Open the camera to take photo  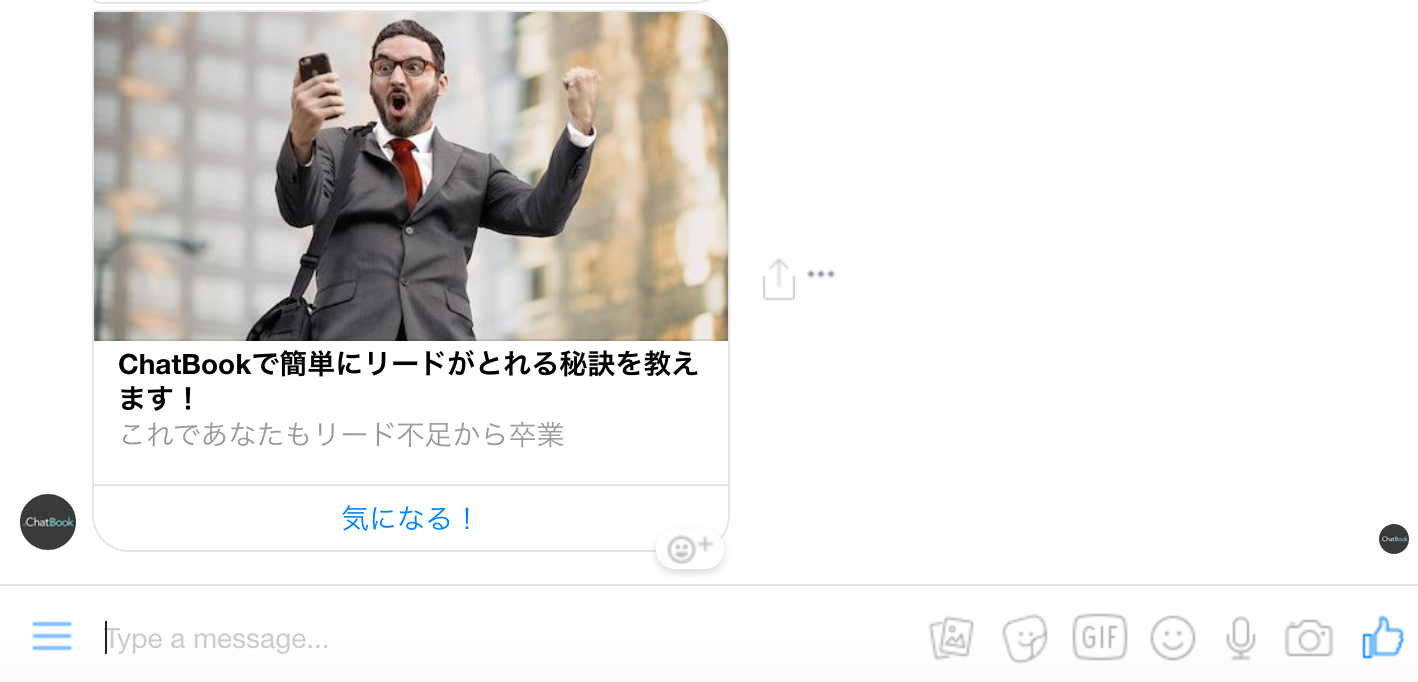[1308, 637]
